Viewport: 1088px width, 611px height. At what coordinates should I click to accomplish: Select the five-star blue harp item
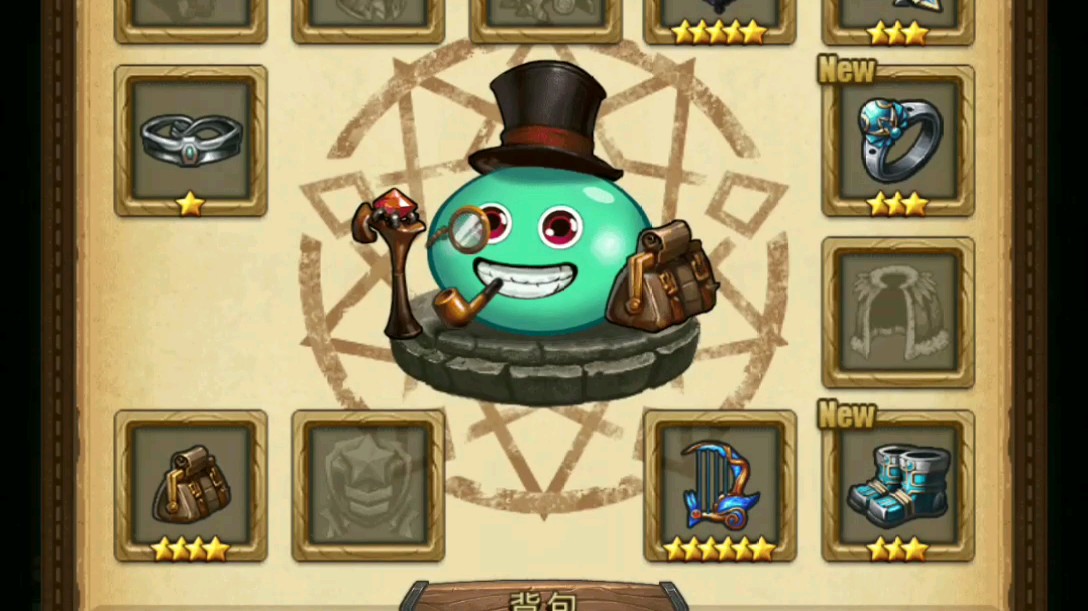tap(720, 485)
